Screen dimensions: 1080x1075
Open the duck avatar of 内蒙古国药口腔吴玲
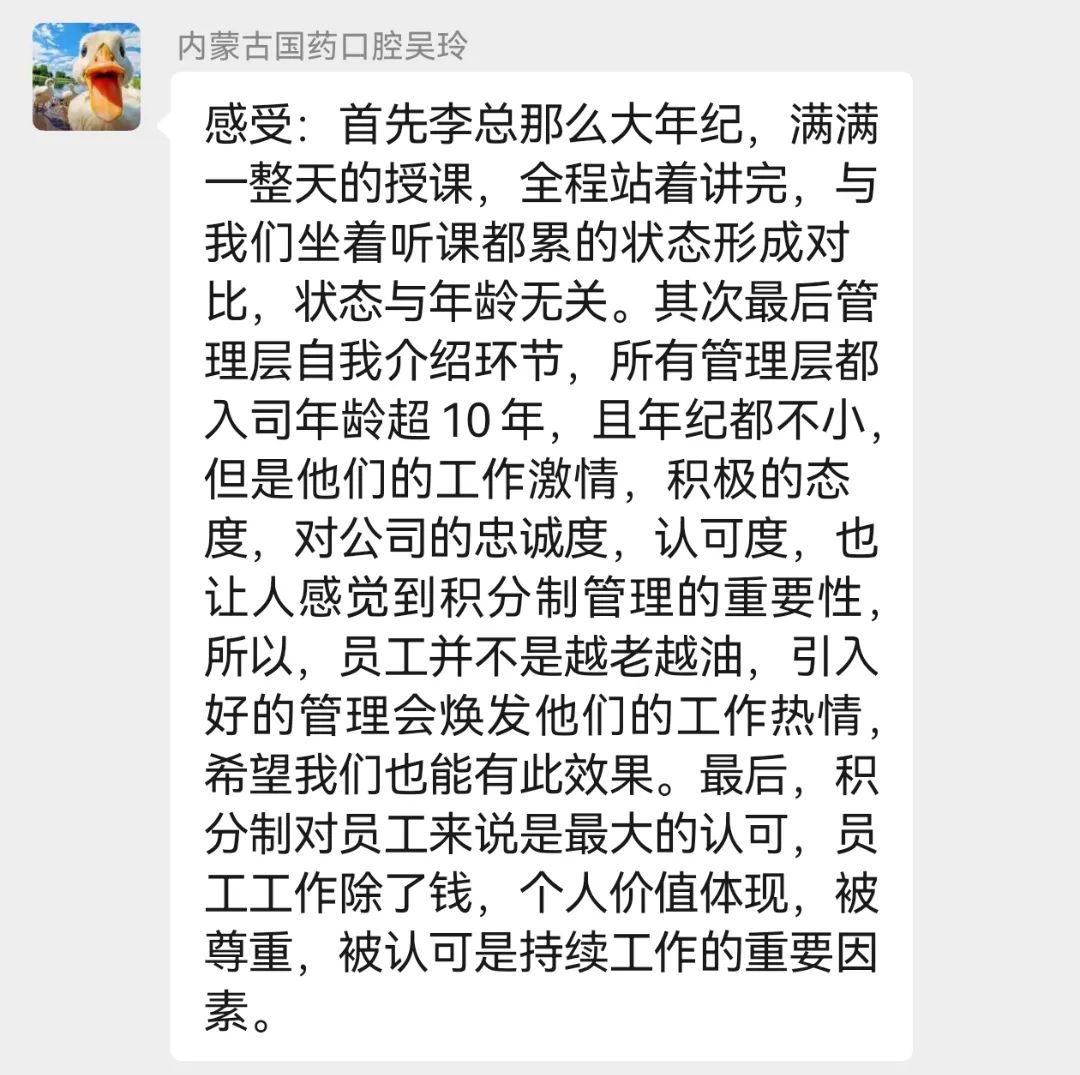(x=86, y=77)
